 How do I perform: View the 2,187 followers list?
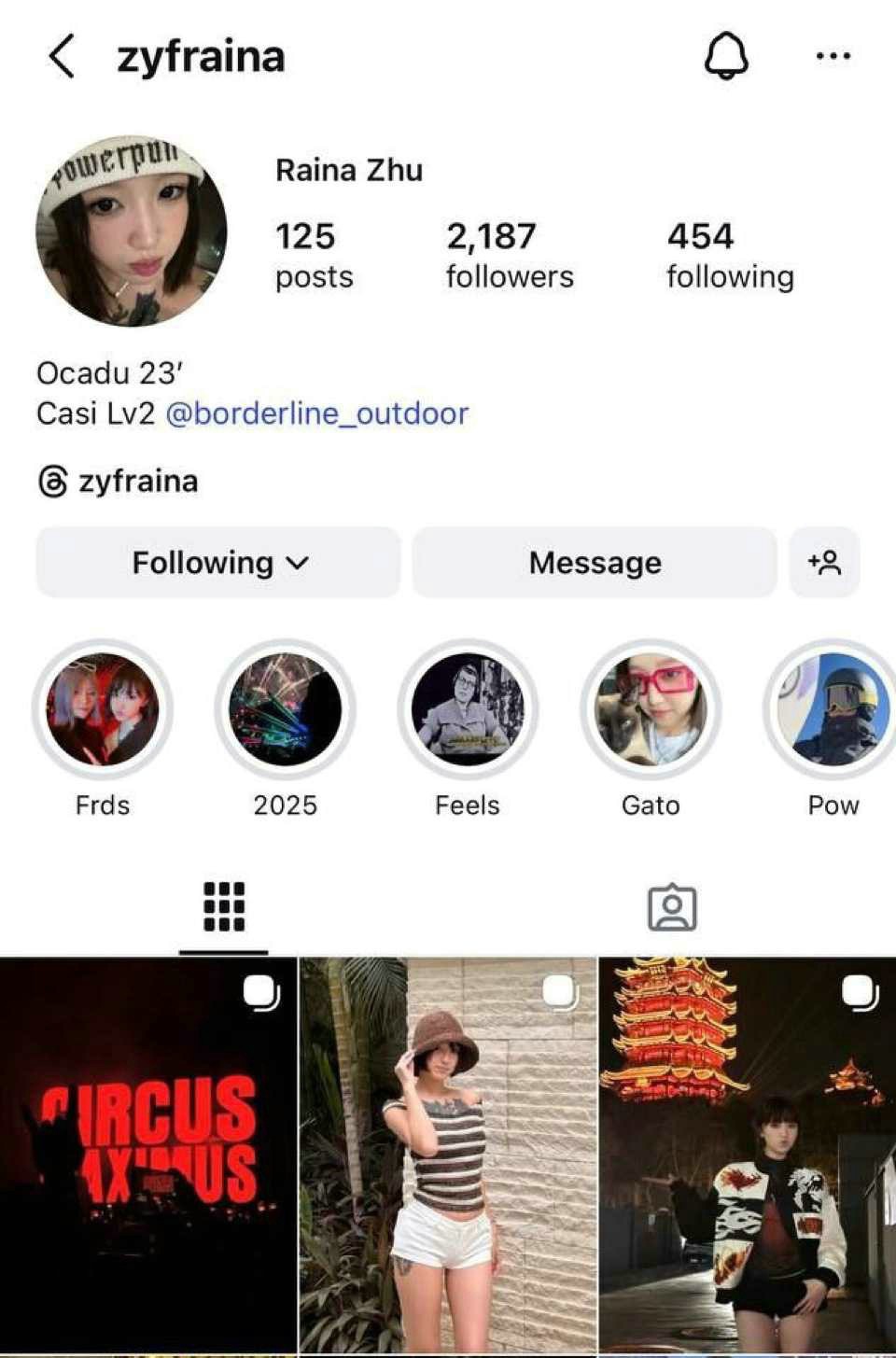509,256
